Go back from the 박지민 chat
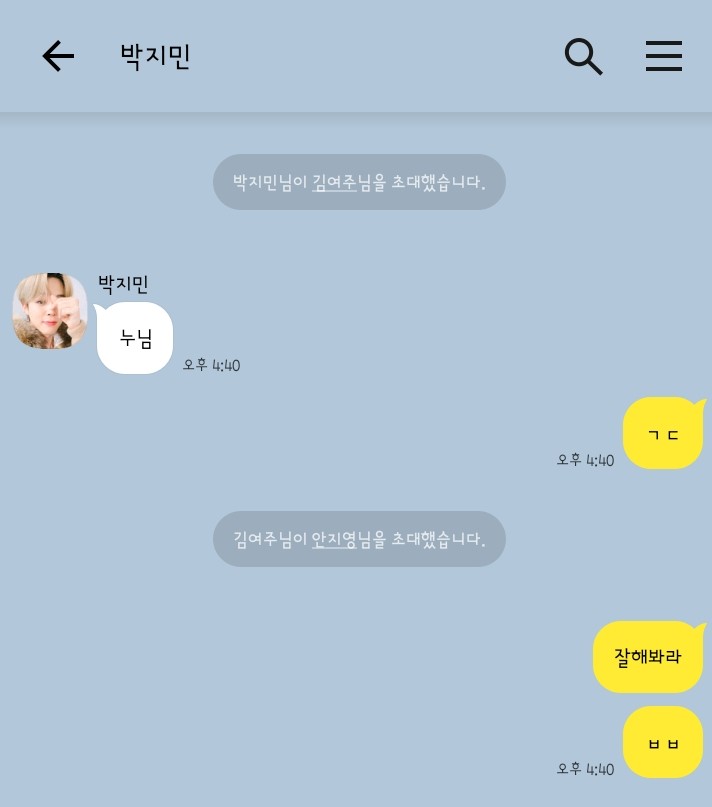 tap(58, 56)
